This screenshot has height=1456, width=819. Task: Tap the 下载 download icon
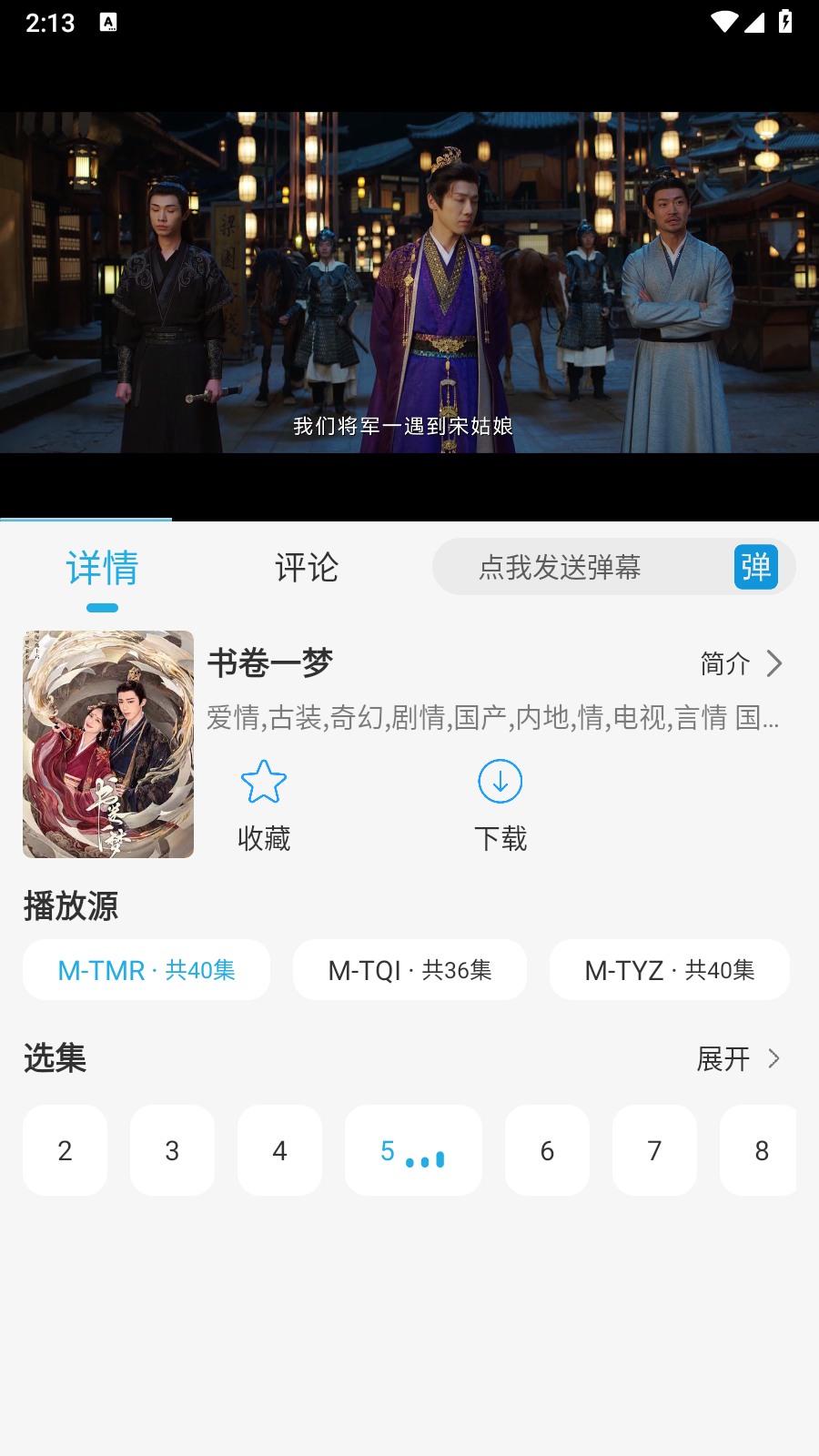500,783
